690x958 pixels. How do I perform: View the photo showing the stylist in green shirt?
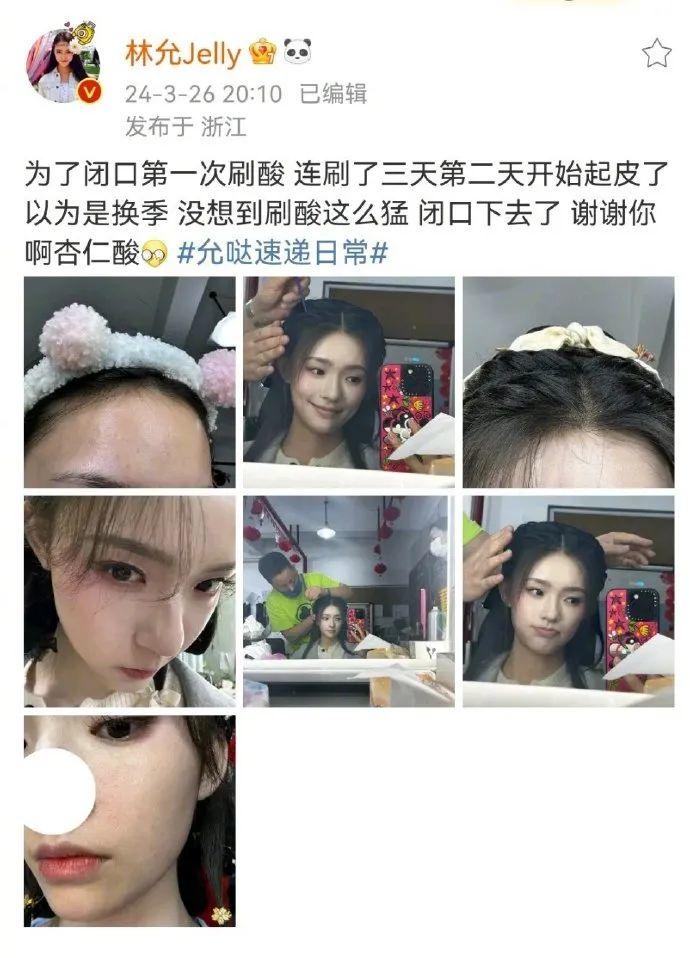pos(349,602)
